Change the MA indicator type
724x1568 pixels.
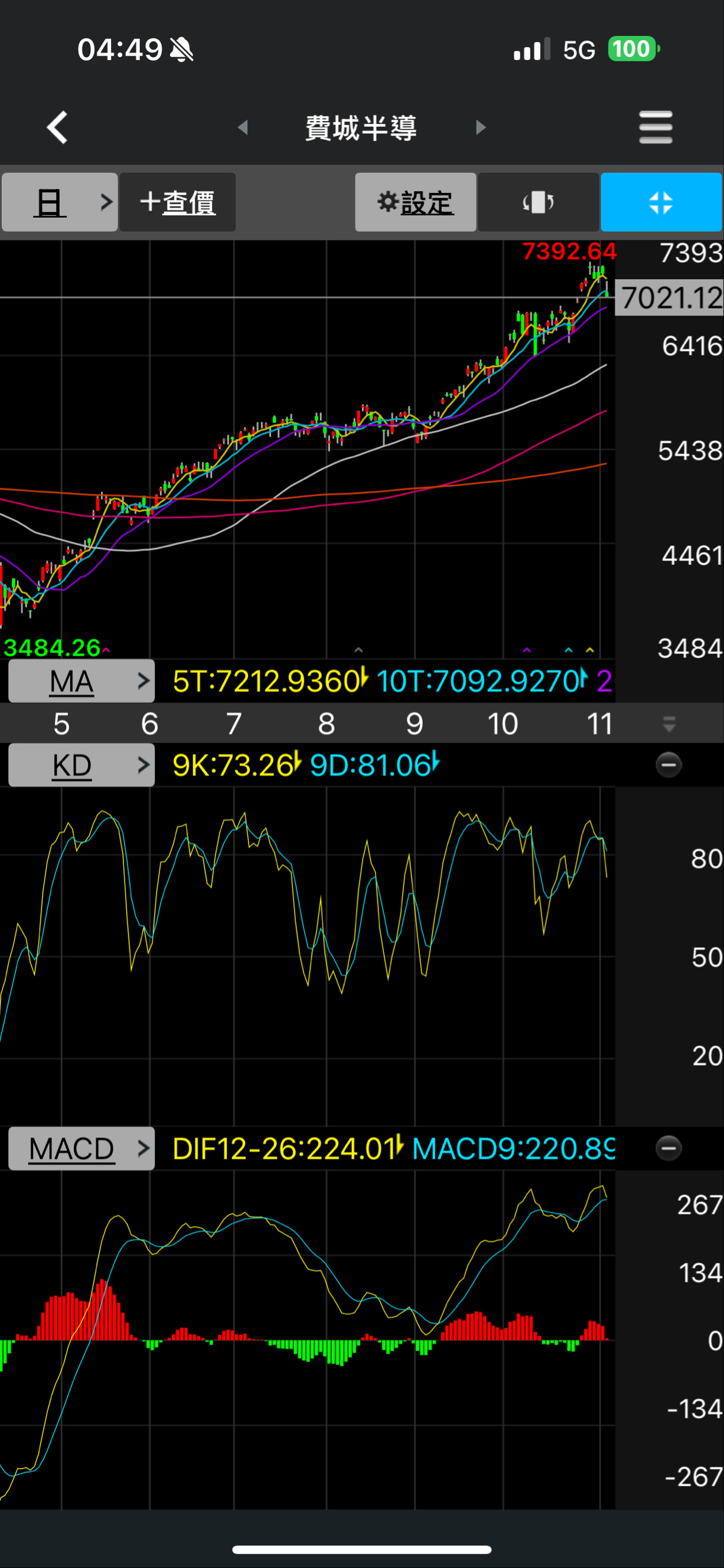click(x=81, y=680)
